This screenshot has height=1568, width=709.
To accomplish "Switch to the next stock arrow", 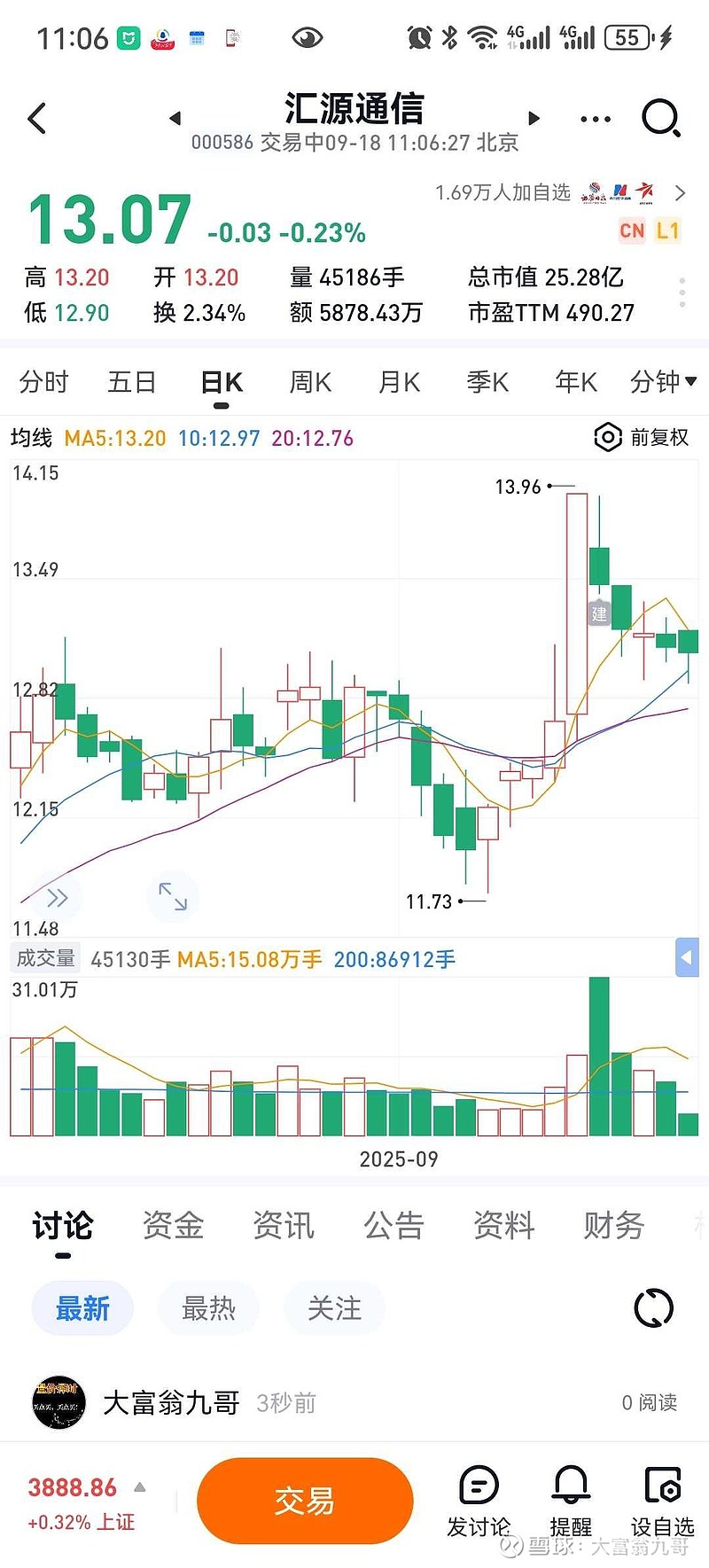I will (x=534, y=118).
